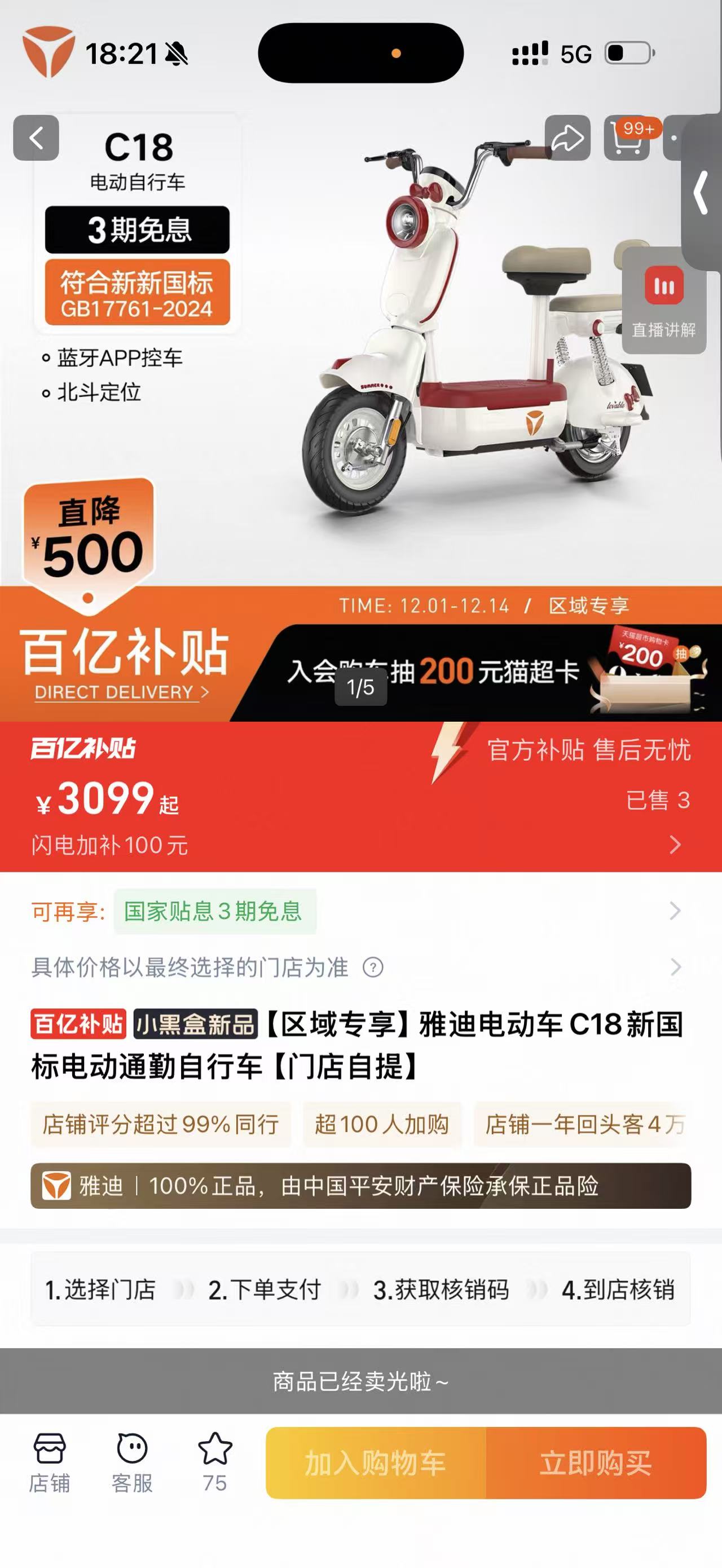Contact 客服 customer service
This screenshot has width=722, height=1568.
[x=132, y=1462]
